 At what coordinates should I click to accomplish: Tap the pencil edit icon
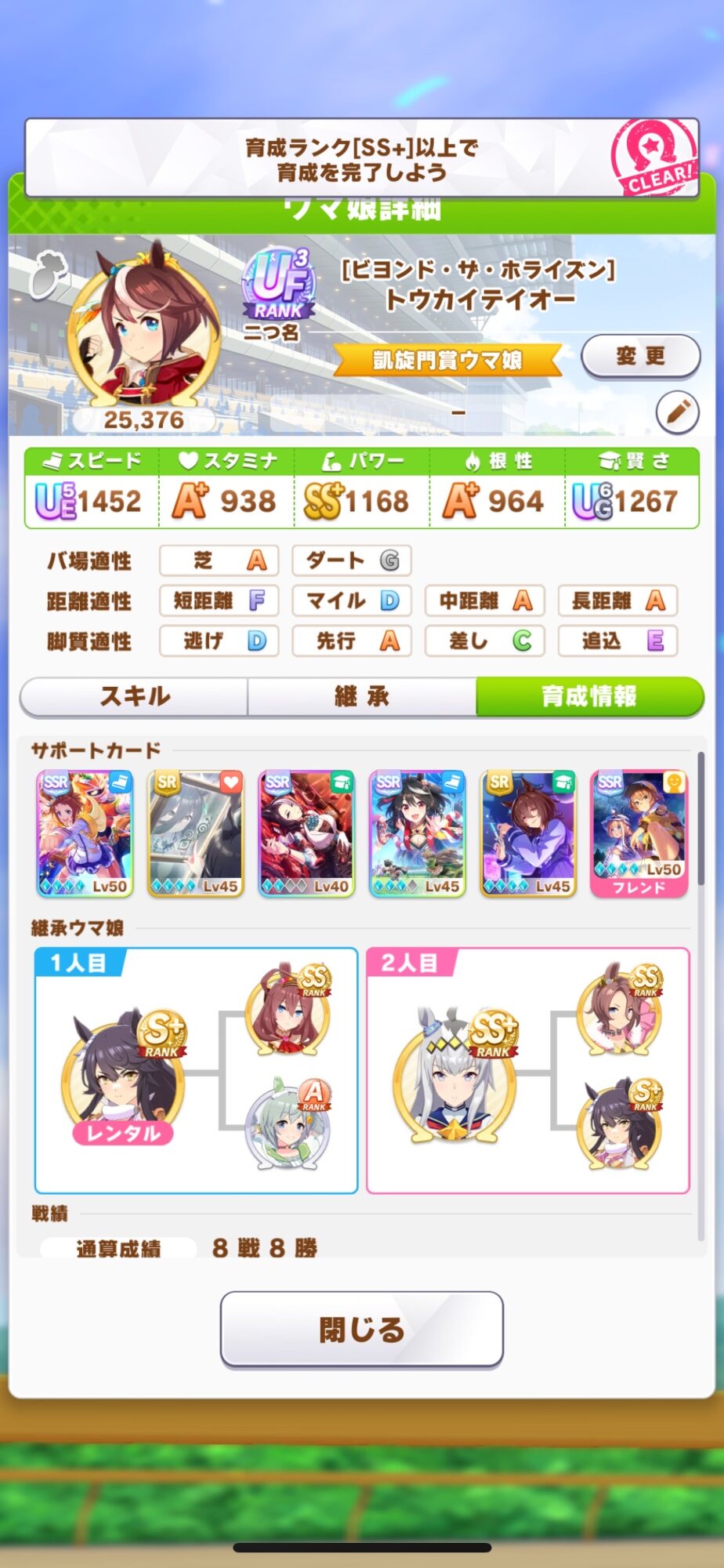coord(677,412)
